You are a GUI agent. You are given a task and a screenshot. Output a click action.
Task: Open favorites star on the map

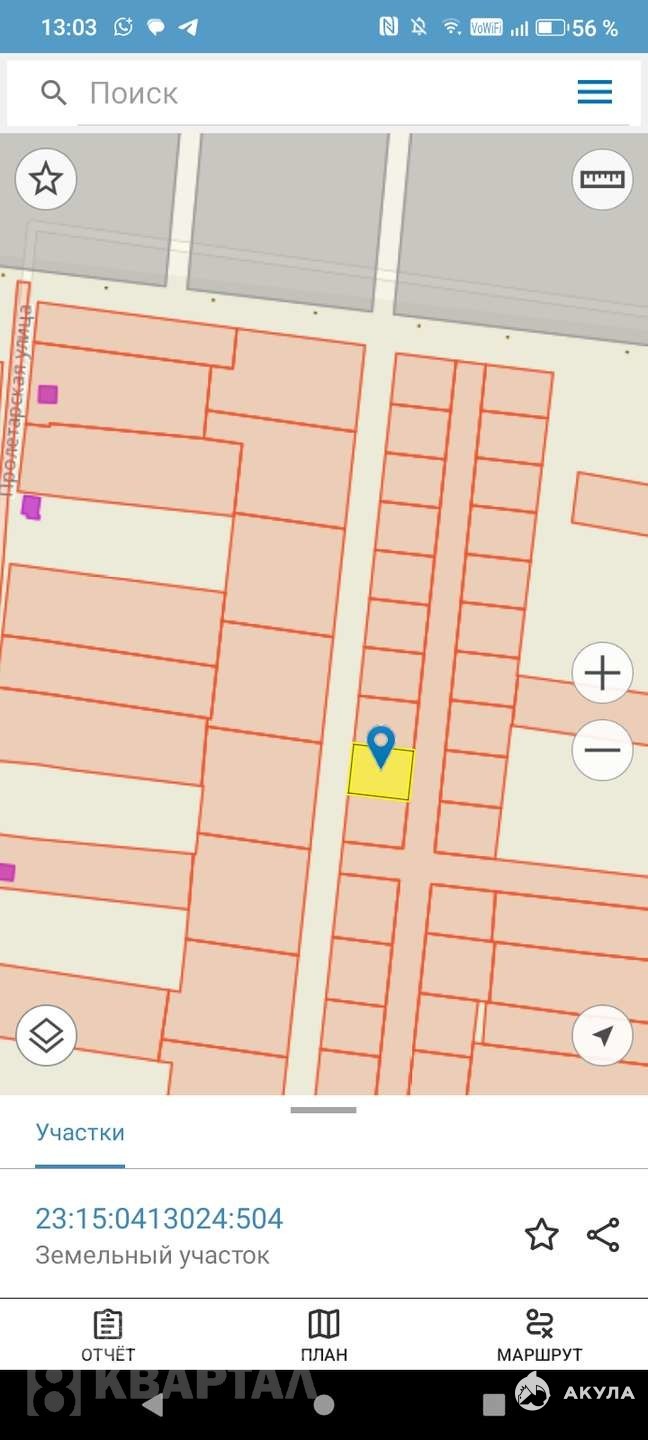tap(46, 180)
